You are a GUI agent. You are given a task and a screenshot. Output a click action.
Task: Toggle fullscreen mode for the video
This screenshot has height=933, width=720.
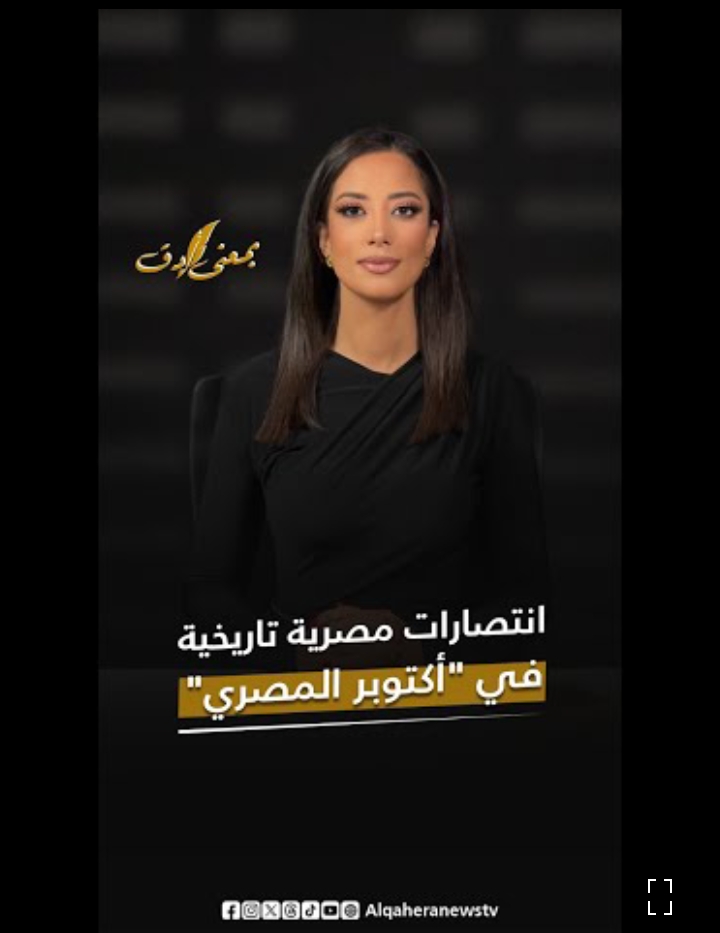coord(660,896)
